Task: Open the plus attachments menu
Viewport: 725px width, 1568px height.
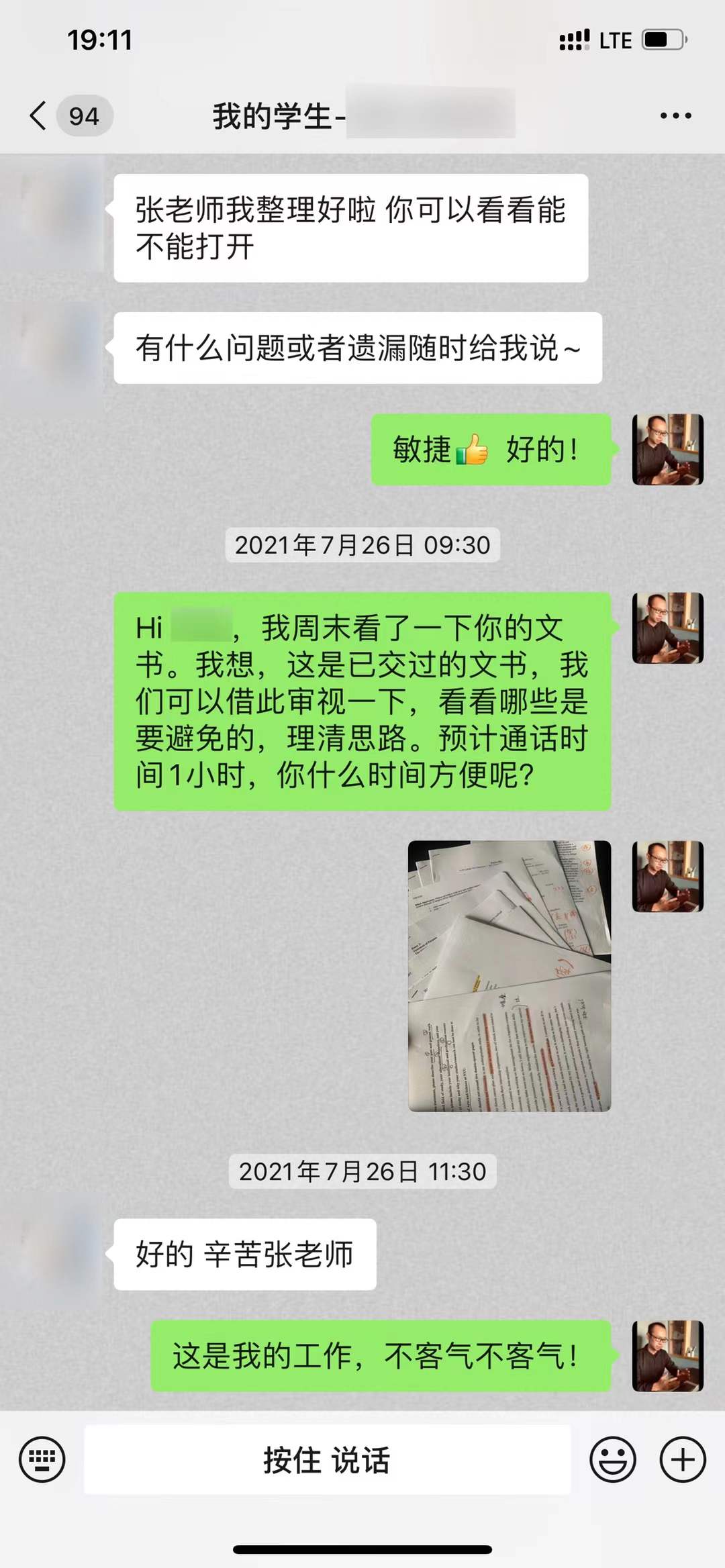Action: tap(683, 1459)
